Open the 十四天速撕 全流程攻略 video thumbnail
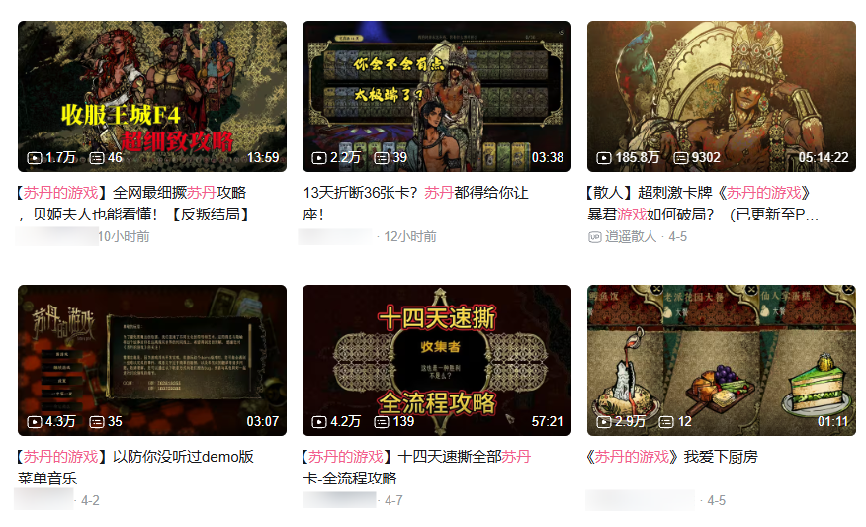The height and width of the screenshot is (527, 866). (x=436, y=360)
